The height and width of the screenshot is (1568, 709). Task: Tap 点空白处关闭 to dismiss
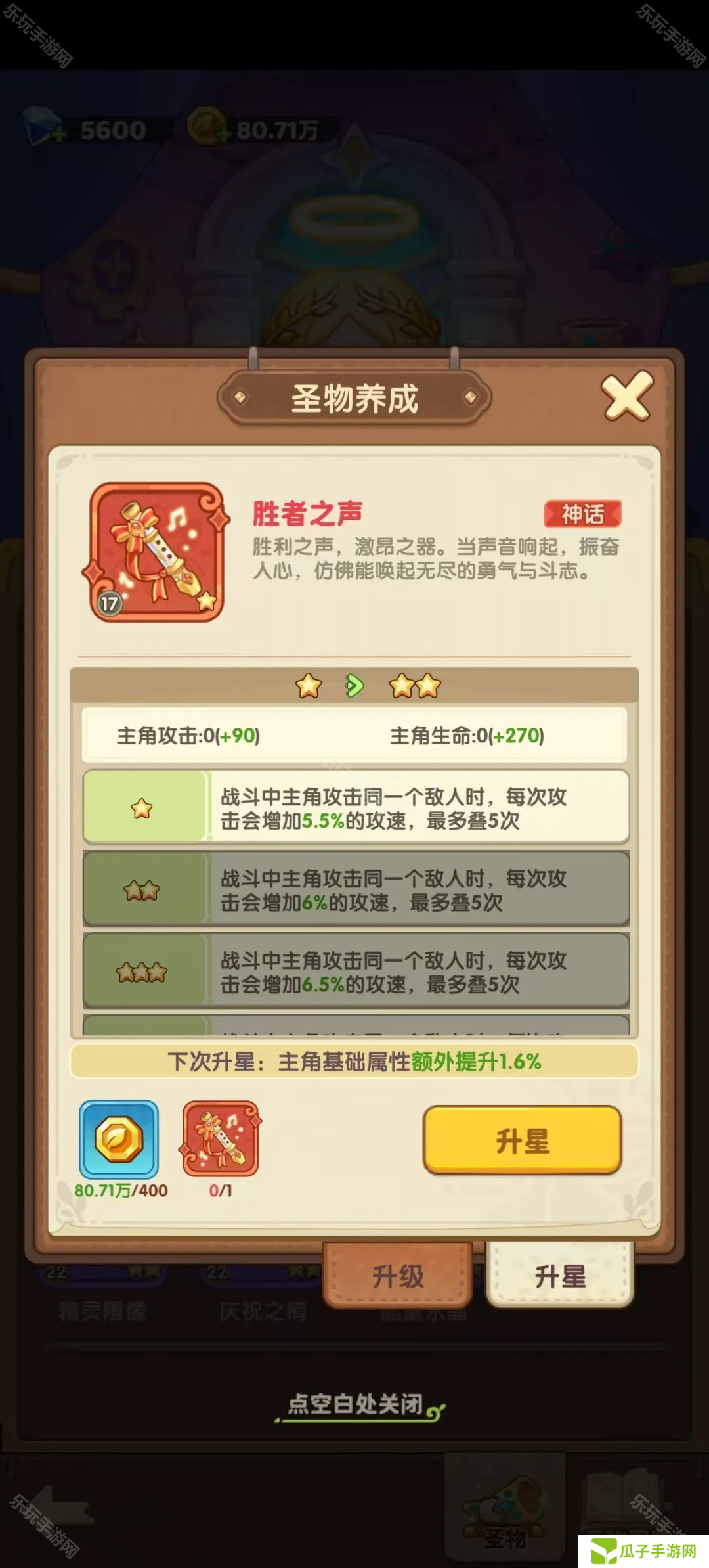(355, 1404)
